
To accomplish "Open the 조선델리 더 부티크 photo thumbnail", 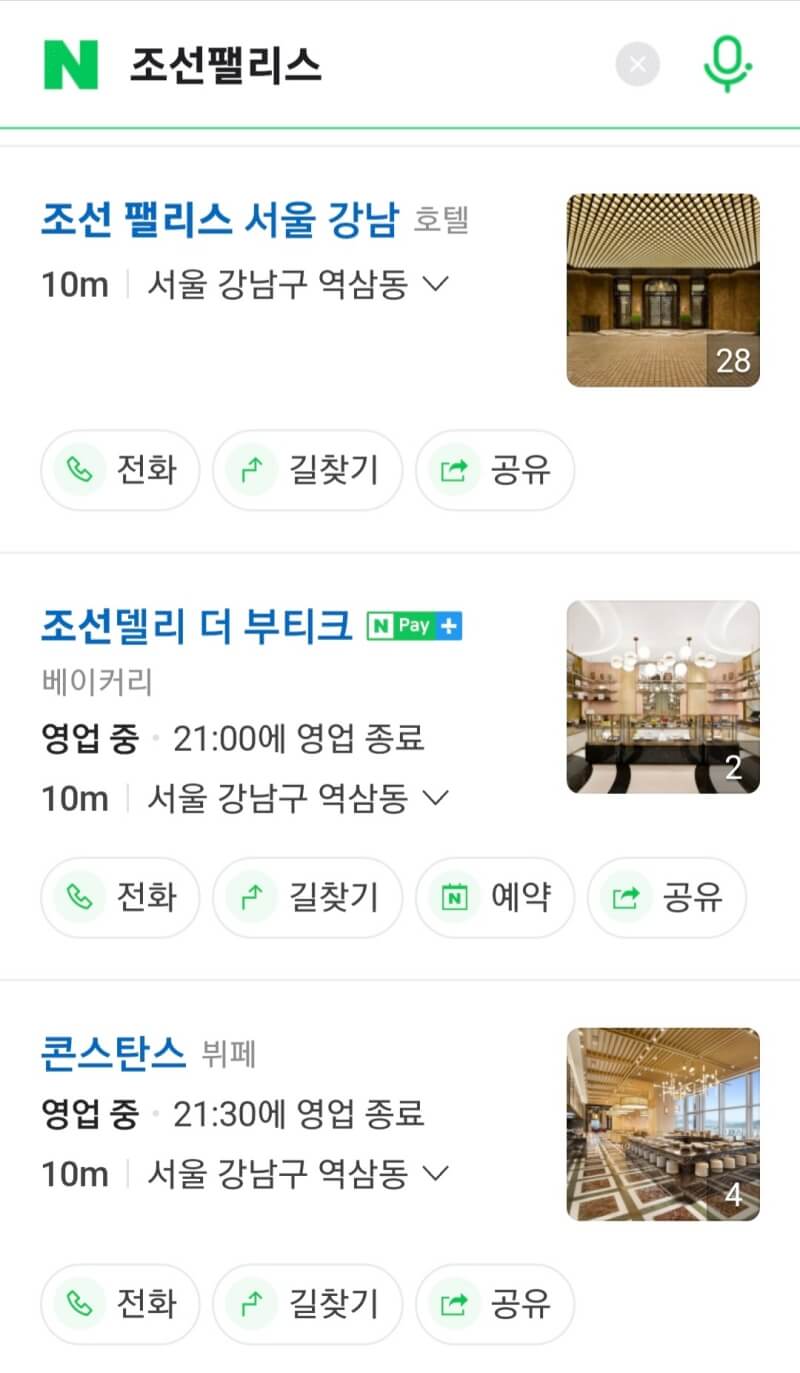I will [x=662, y=697].
